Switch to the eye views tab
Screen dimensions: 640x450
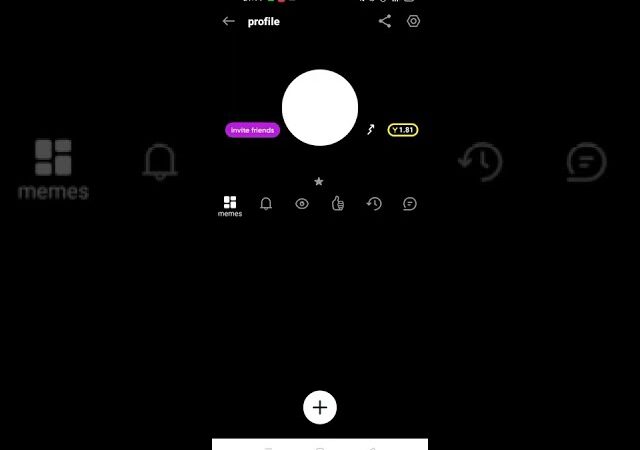pos(302,204)
